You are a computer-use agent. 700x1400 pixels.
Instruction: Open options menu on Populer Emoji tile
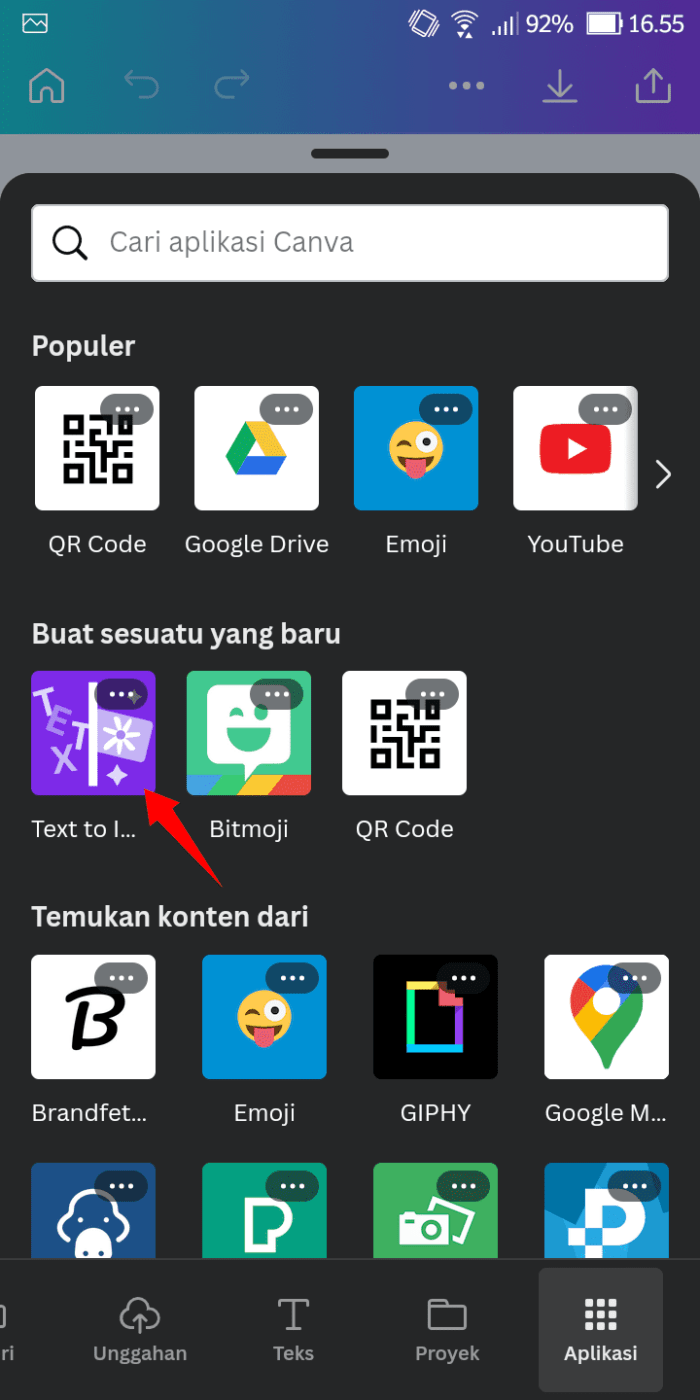[x=446, y=409]
